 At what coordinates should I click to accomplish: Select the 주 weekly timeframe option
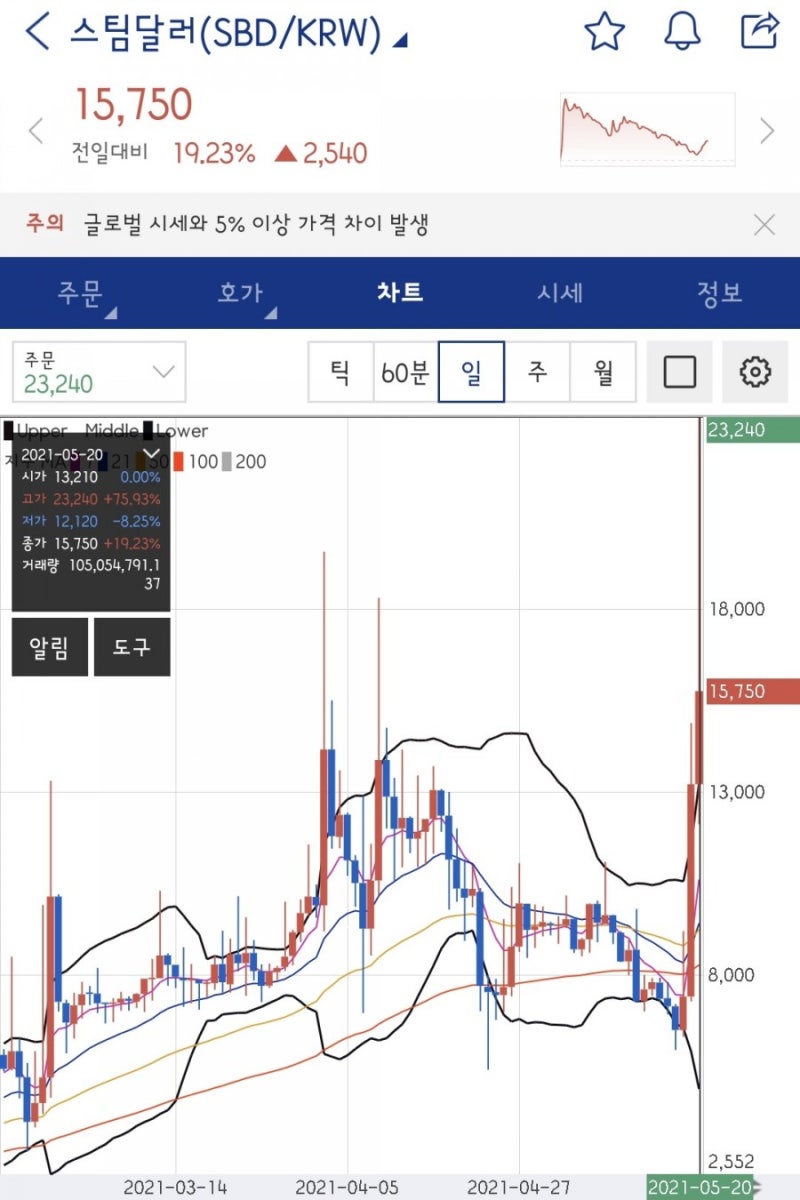click(x=537, y=370)
